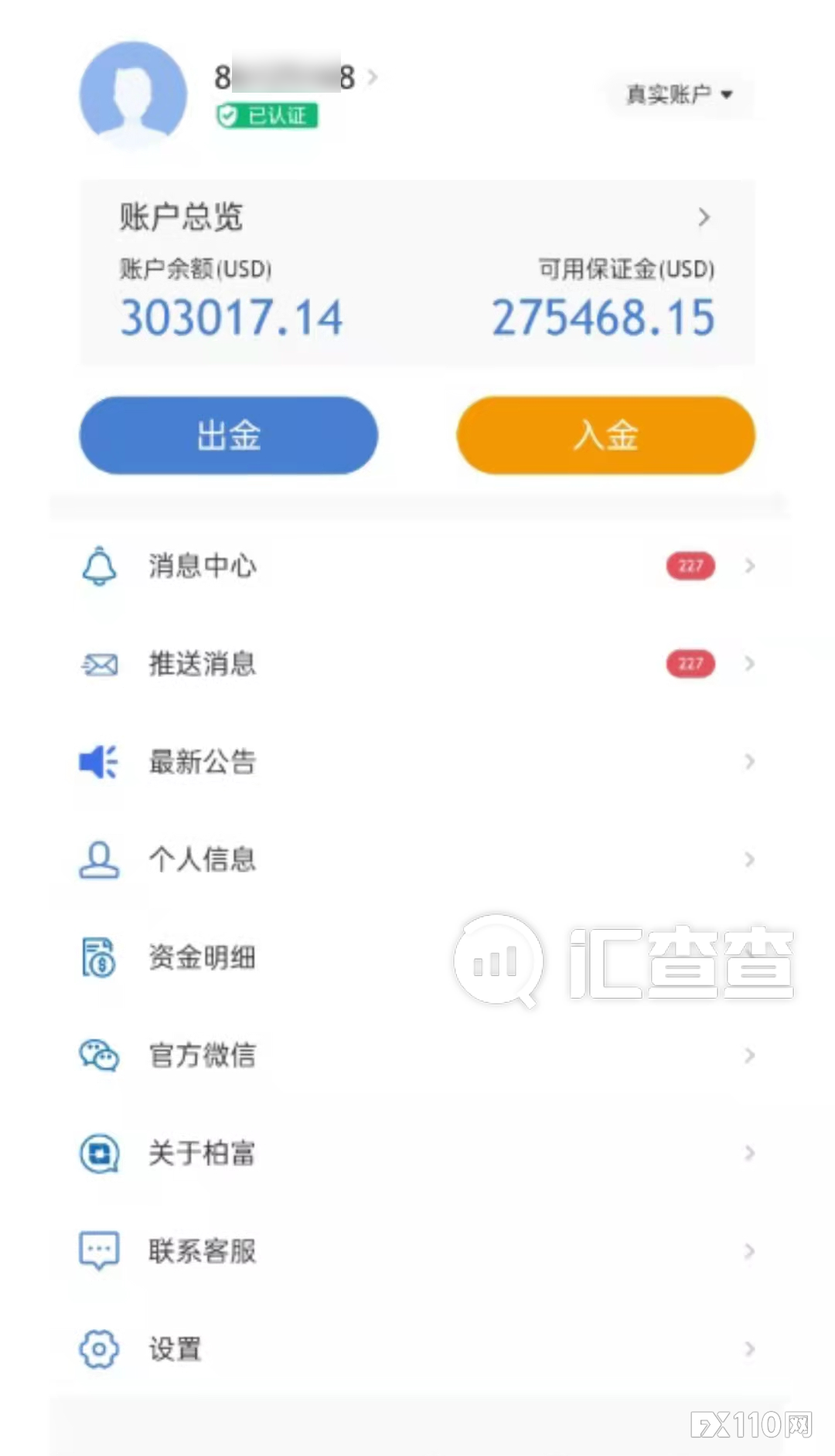Click the 联系客服 chat bubble icon
The image size is (835, 1456).
[x=97, y=1250]
